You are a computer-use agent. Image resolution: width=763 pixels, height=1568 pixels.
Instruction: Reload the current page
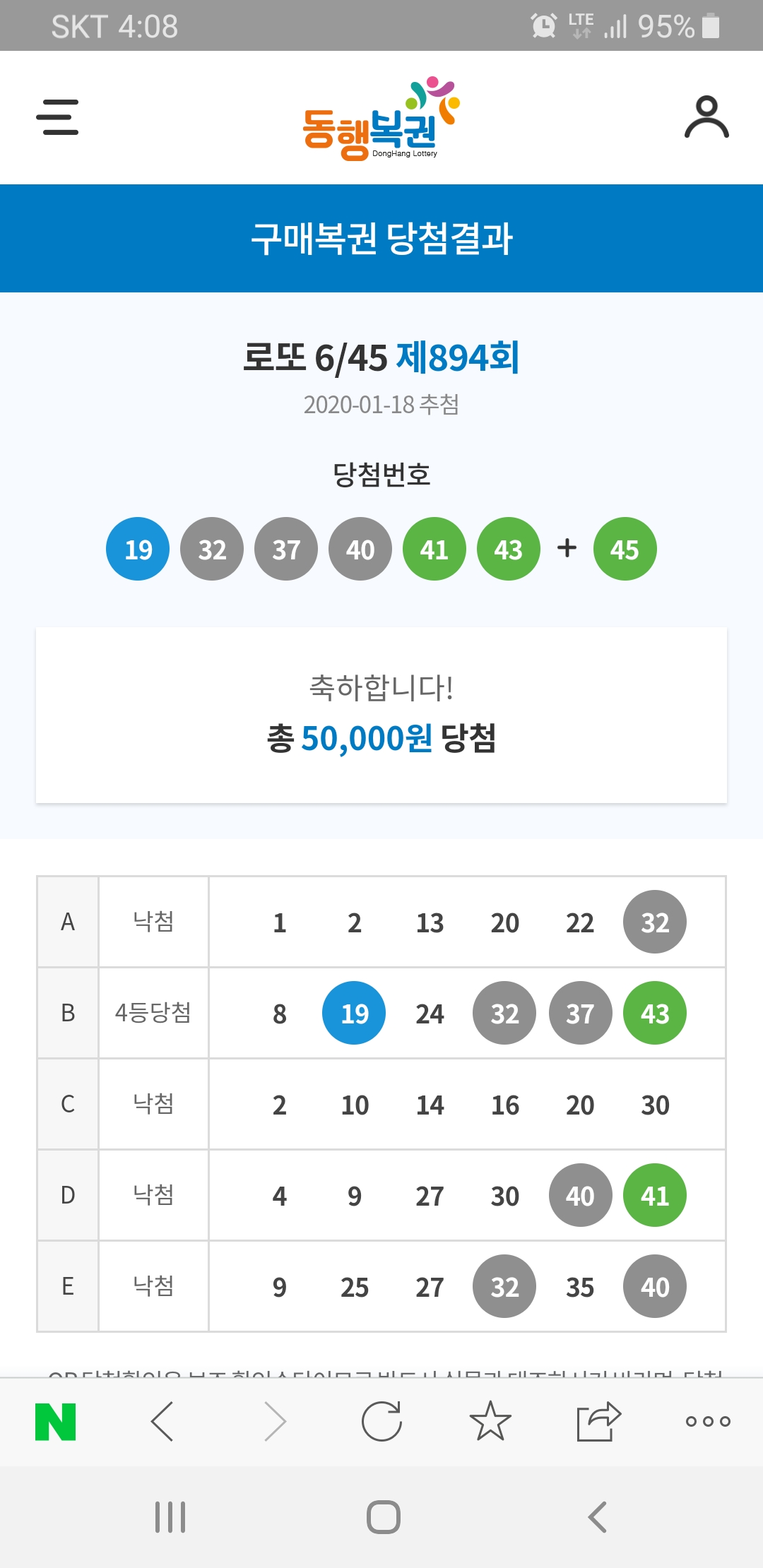coord(382,1421)
